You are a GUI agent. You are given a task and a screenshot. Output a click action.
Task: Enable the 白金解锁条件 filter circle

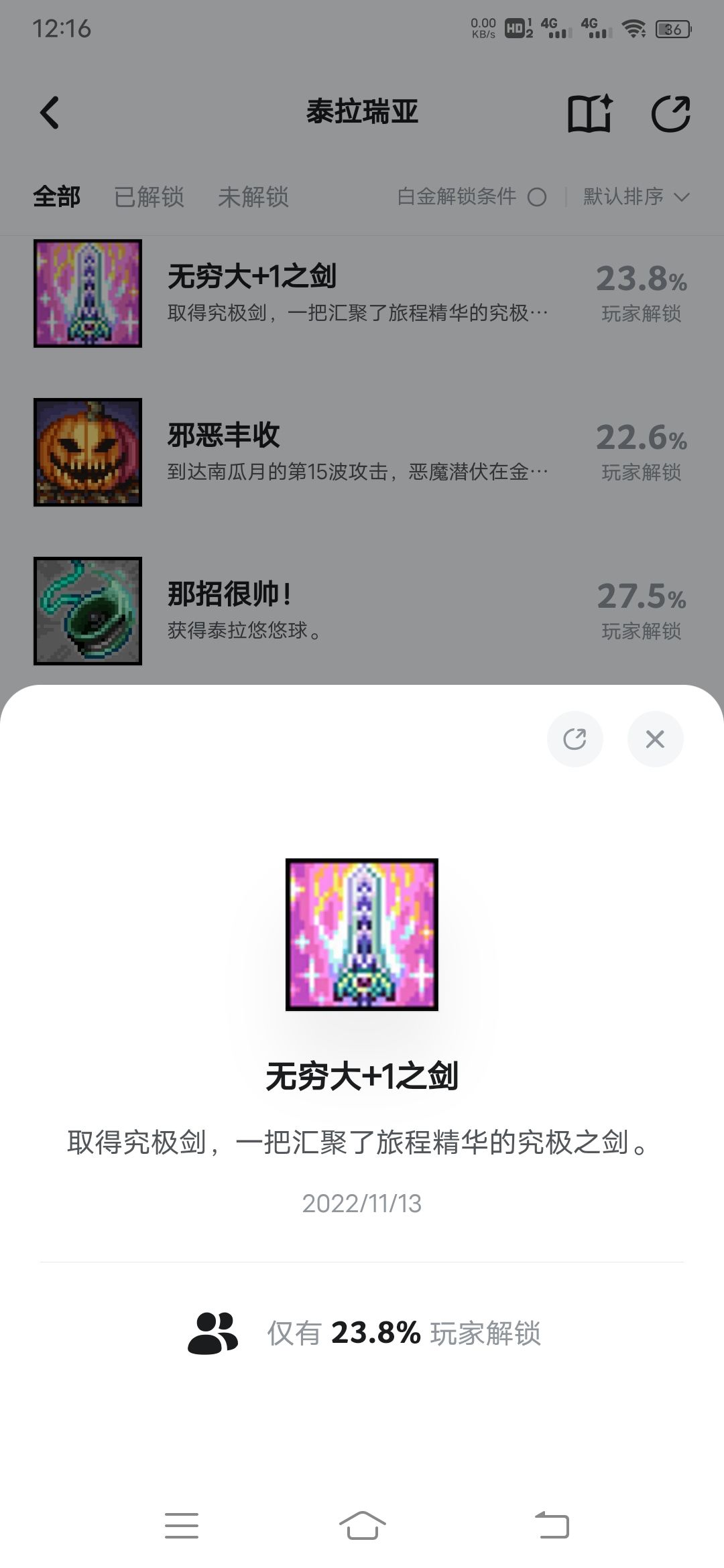coord(536,197)
